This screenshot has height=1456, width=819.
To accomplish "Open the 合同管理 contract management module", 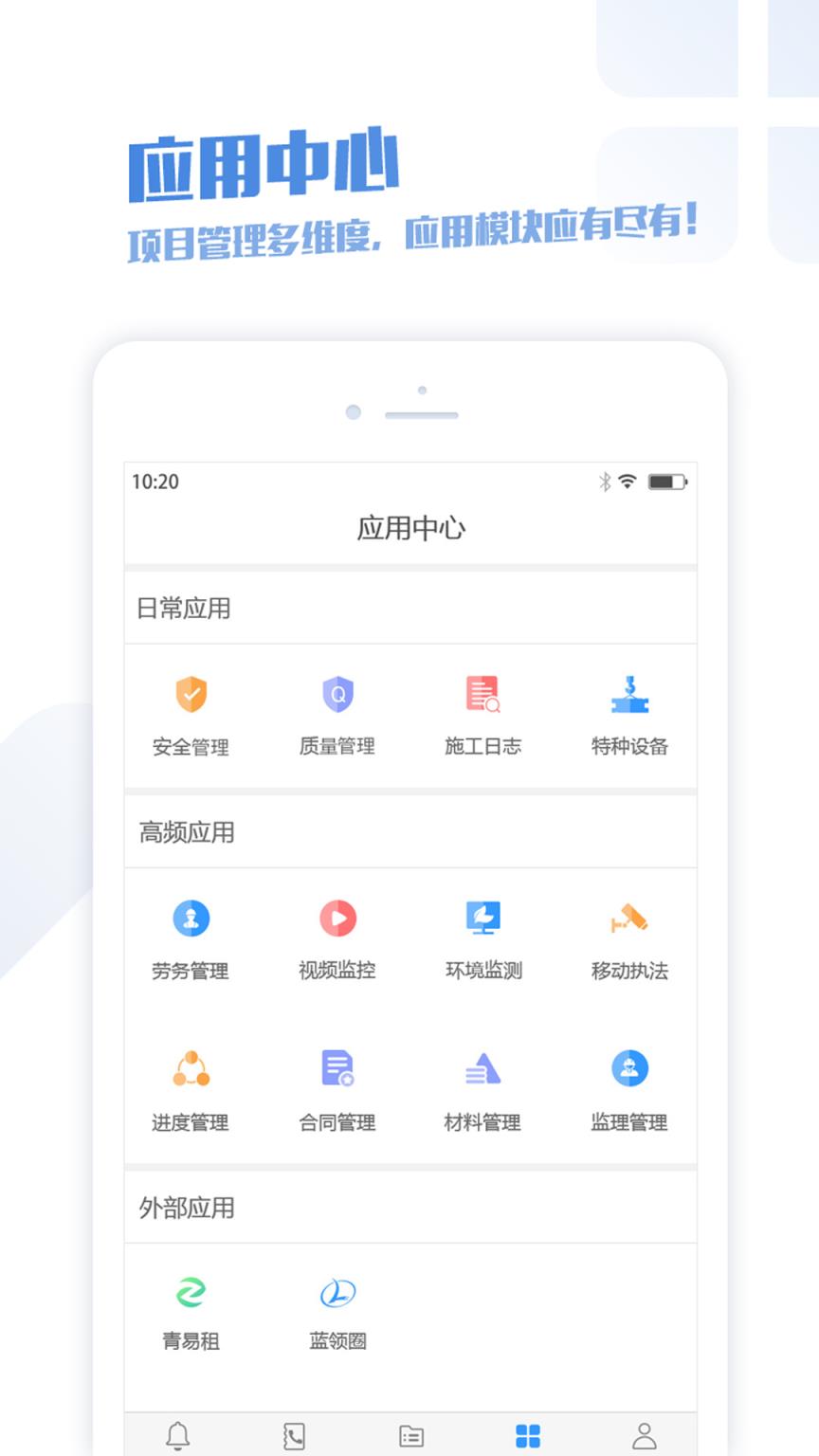I will coord(337,1090).
